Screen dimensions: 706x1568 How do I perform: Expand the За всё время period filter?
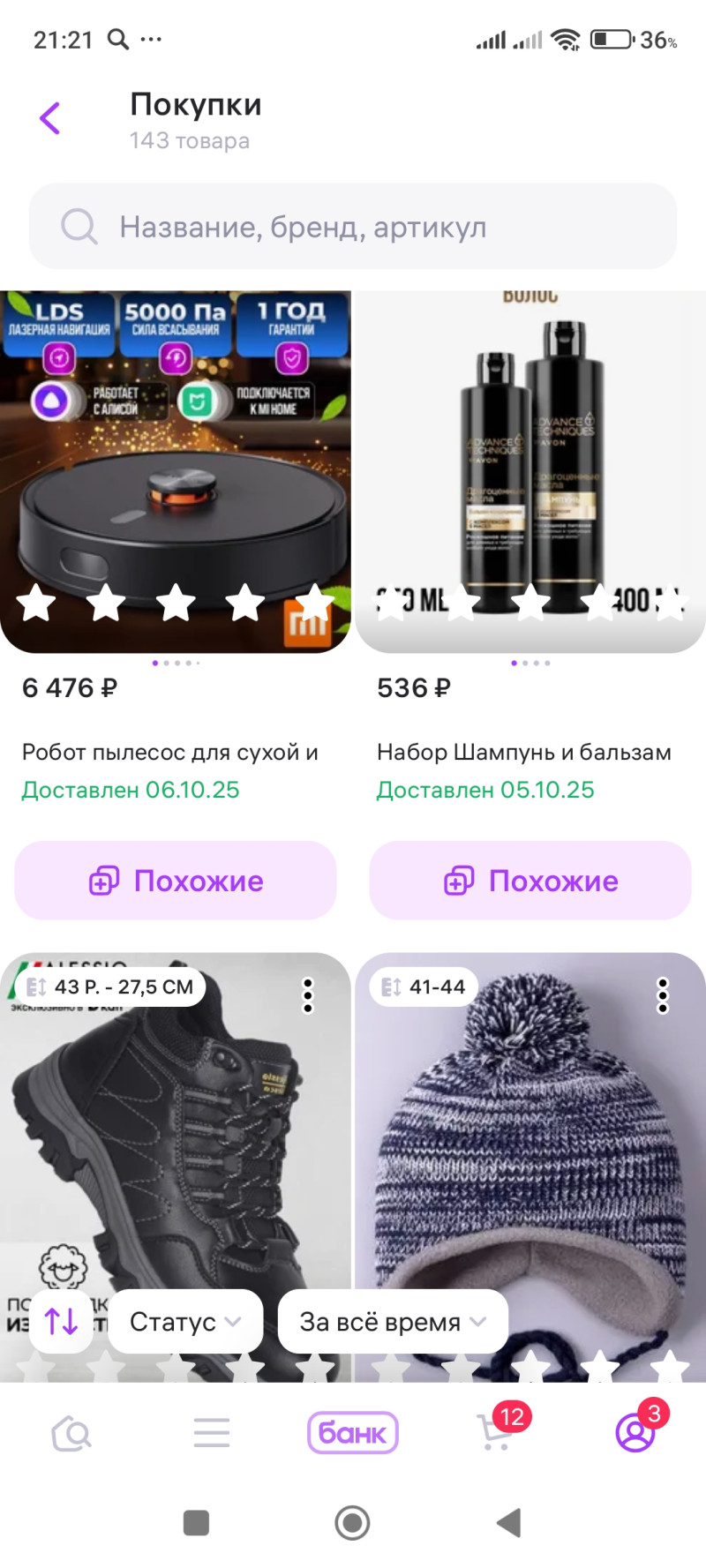pos(393,1321)
